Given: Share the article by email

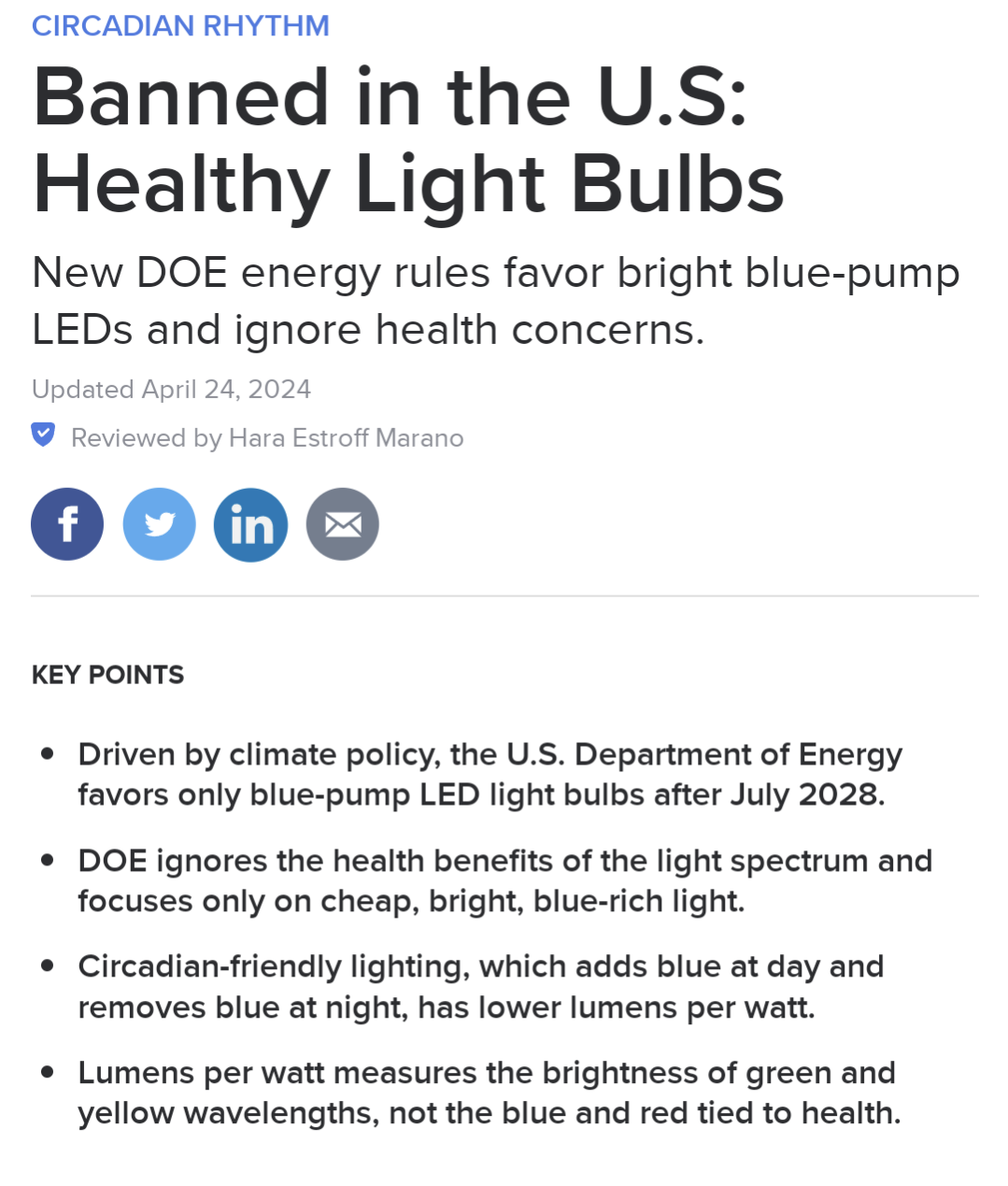Looking at the screenshot, I should (x=343, y=524).
